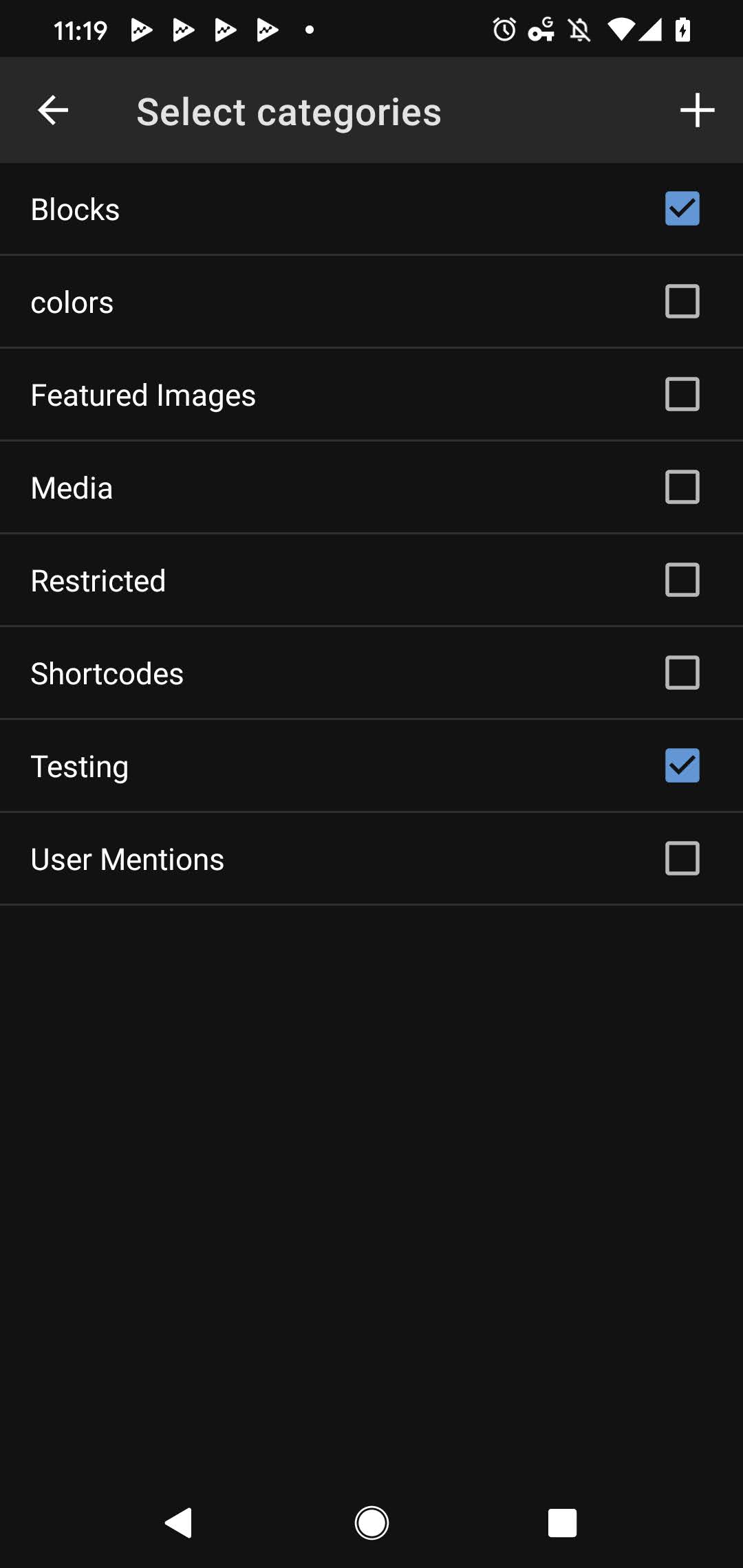Viewport: 743px width, 1568px height.
Task: Tap the battery charging icon in the status bar
Action: [682, 29]
